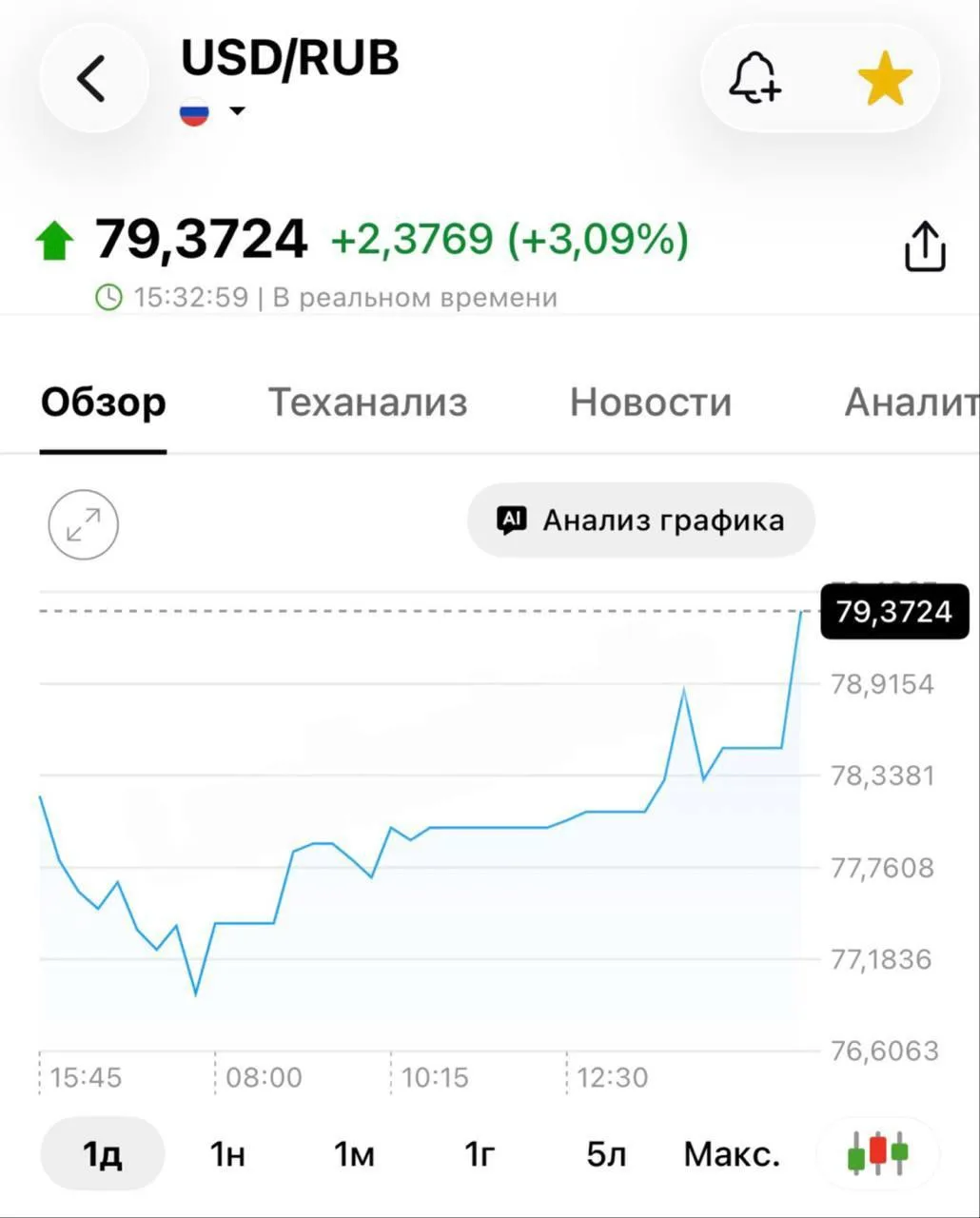Screen dimensions: 980x1218
Task: Select the 1д chart range
Action: click(x=103, y=1153)
